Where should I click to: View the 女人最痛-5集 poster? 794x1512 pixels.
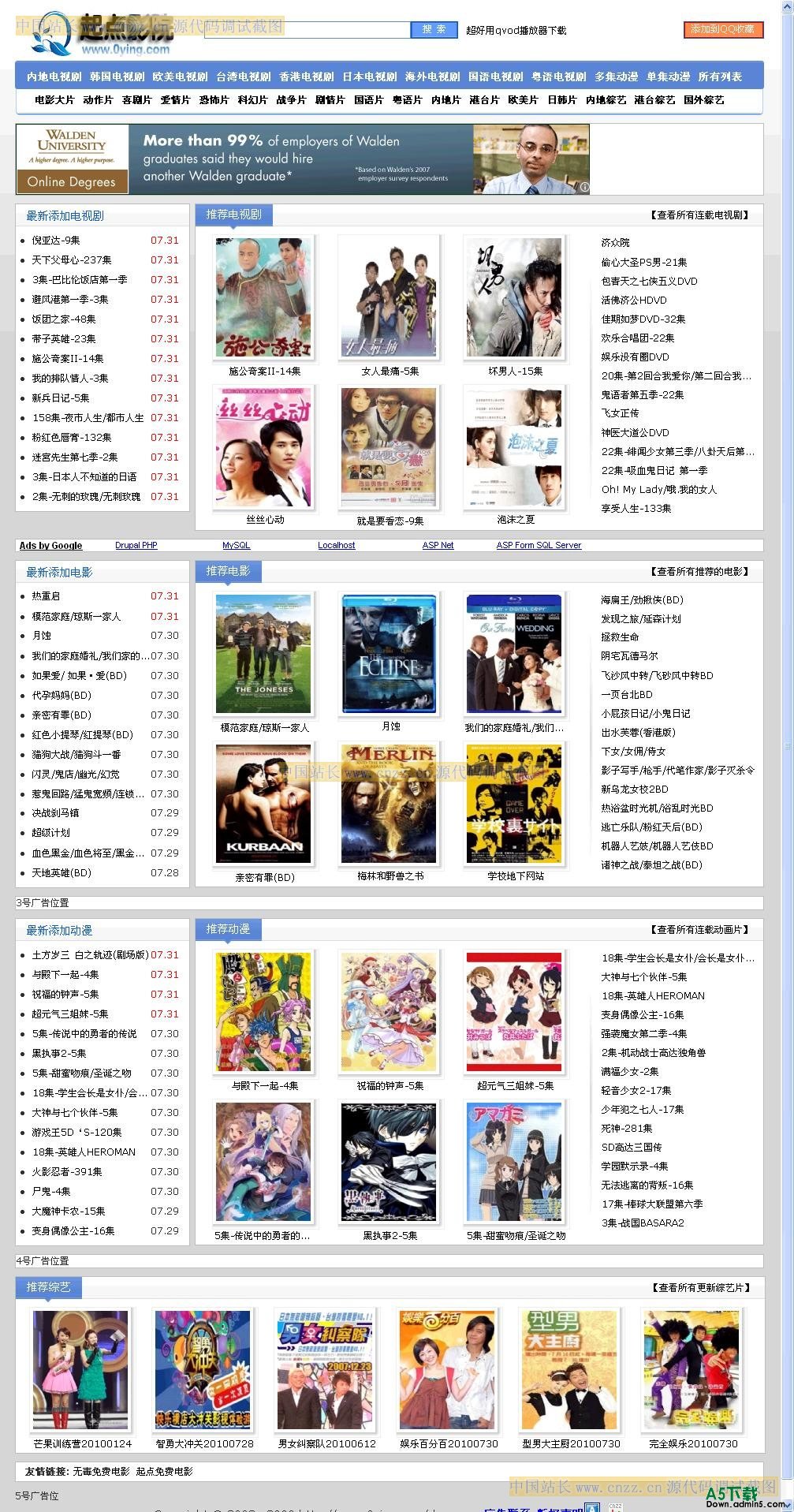(x=390, y=297)
